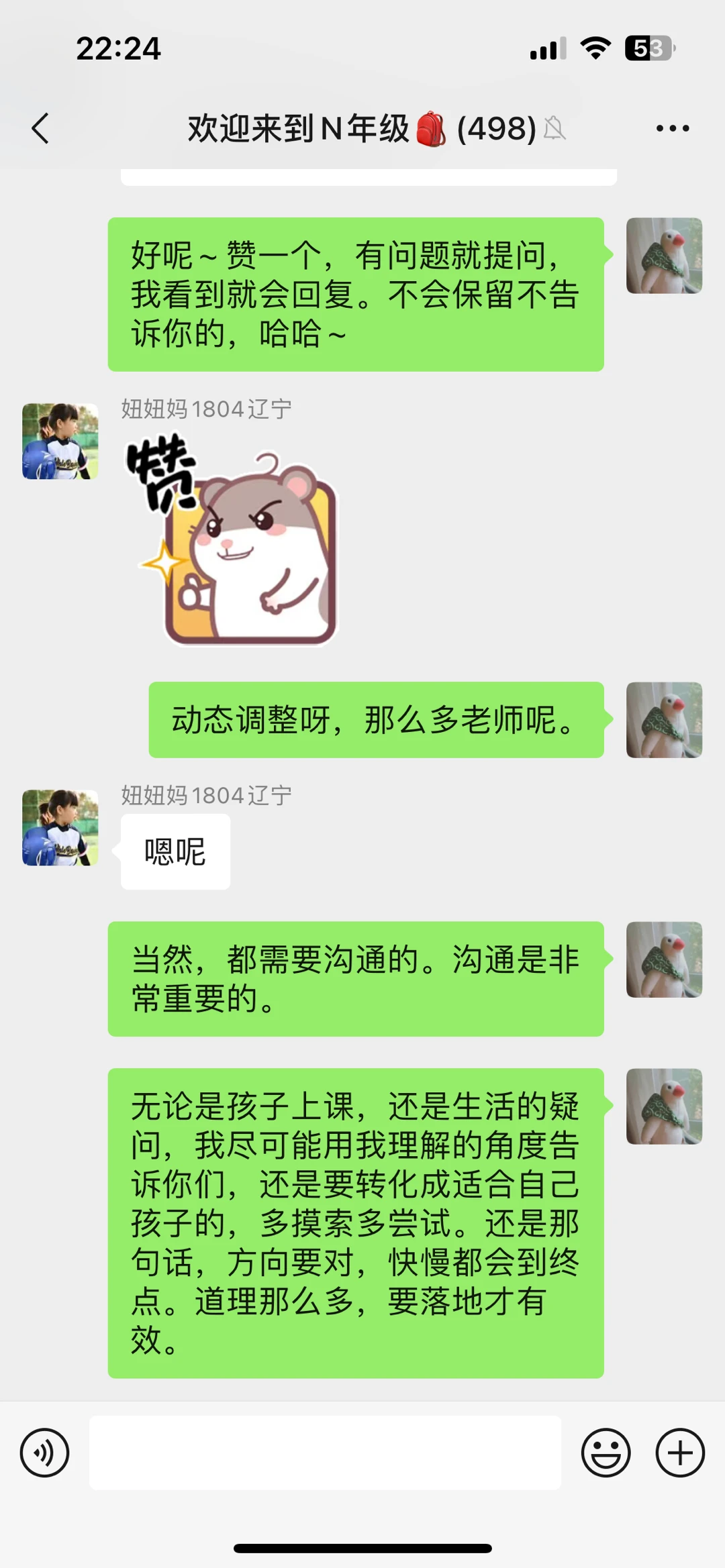Viewport: 725px width, 1568px height.
Task: Tap the message input field
Action: click(325, 1453)
